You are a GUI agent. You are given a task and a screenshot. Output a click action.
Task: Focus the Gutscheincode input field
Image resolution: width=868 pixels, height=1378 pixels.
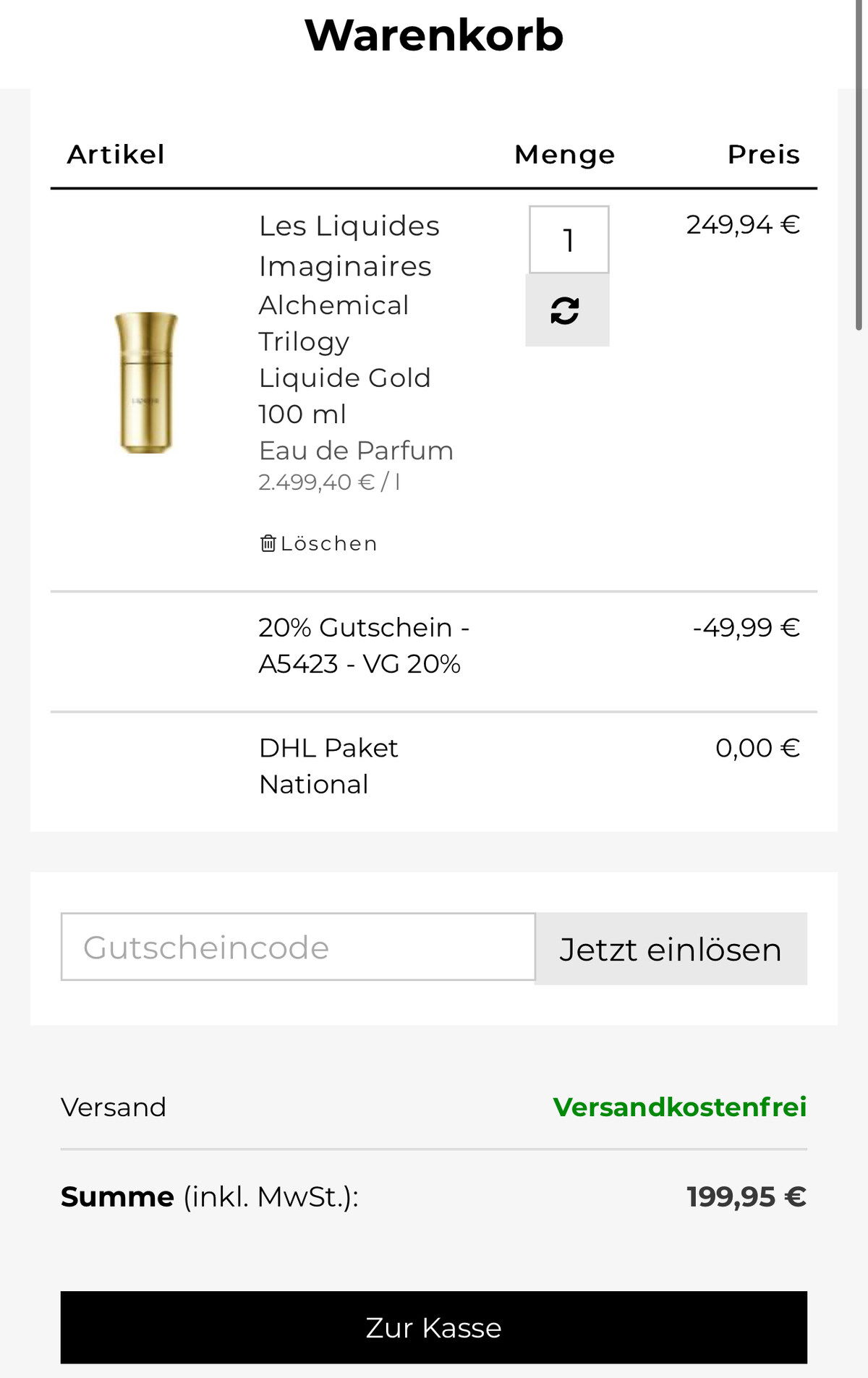tap(298, 947)
